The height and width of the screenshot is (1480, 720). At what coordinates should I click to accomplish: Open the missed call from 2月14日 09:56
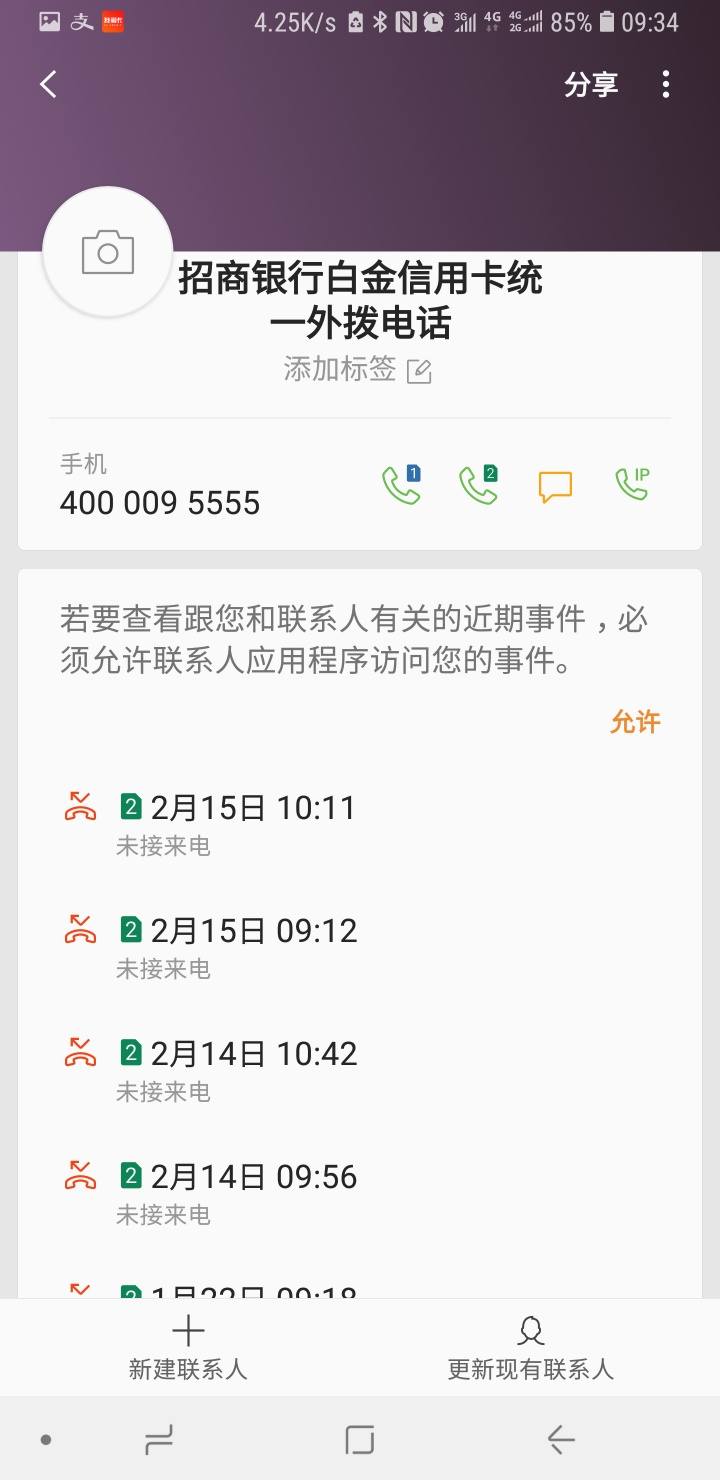tap(360, 1193)
